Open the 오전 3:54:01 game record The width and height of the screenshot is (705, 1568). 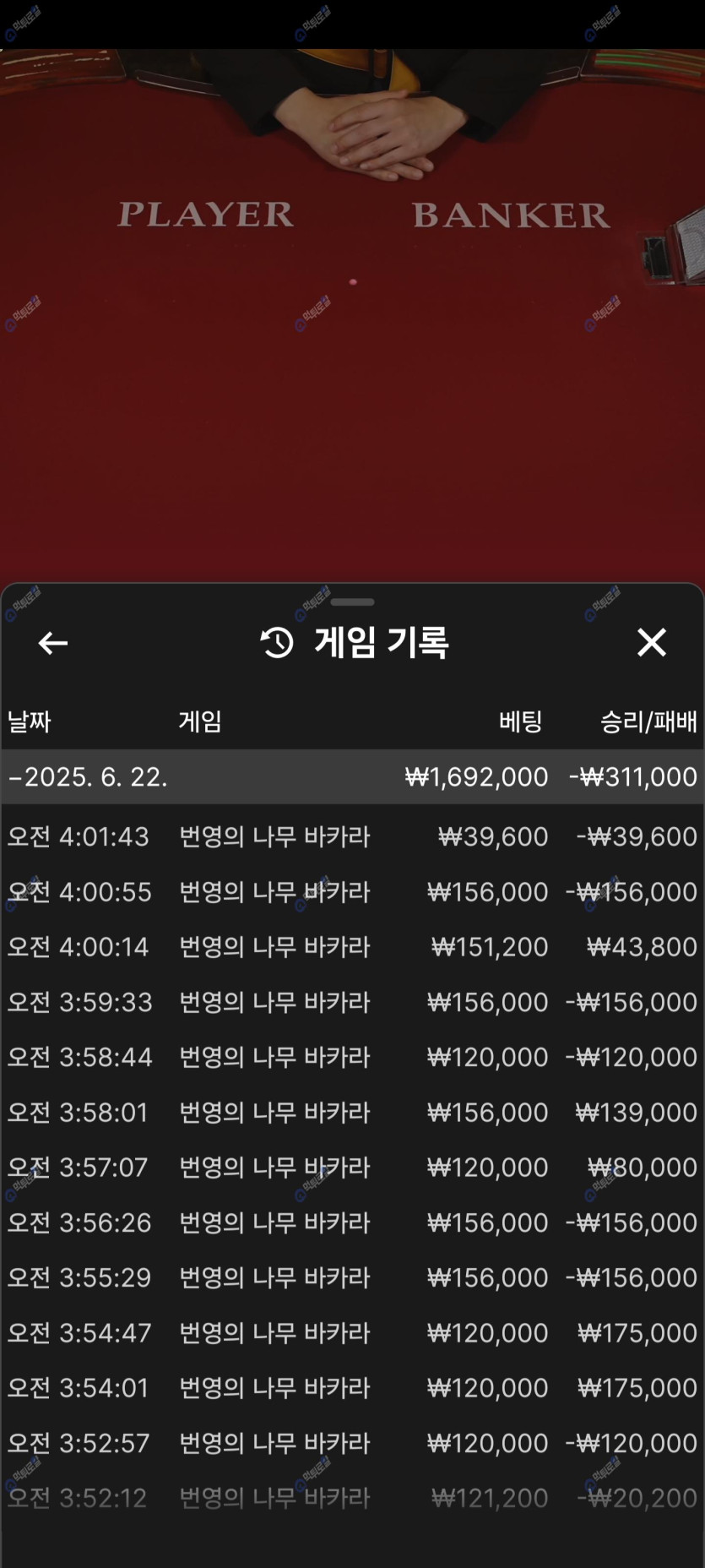click(352, 1387)
